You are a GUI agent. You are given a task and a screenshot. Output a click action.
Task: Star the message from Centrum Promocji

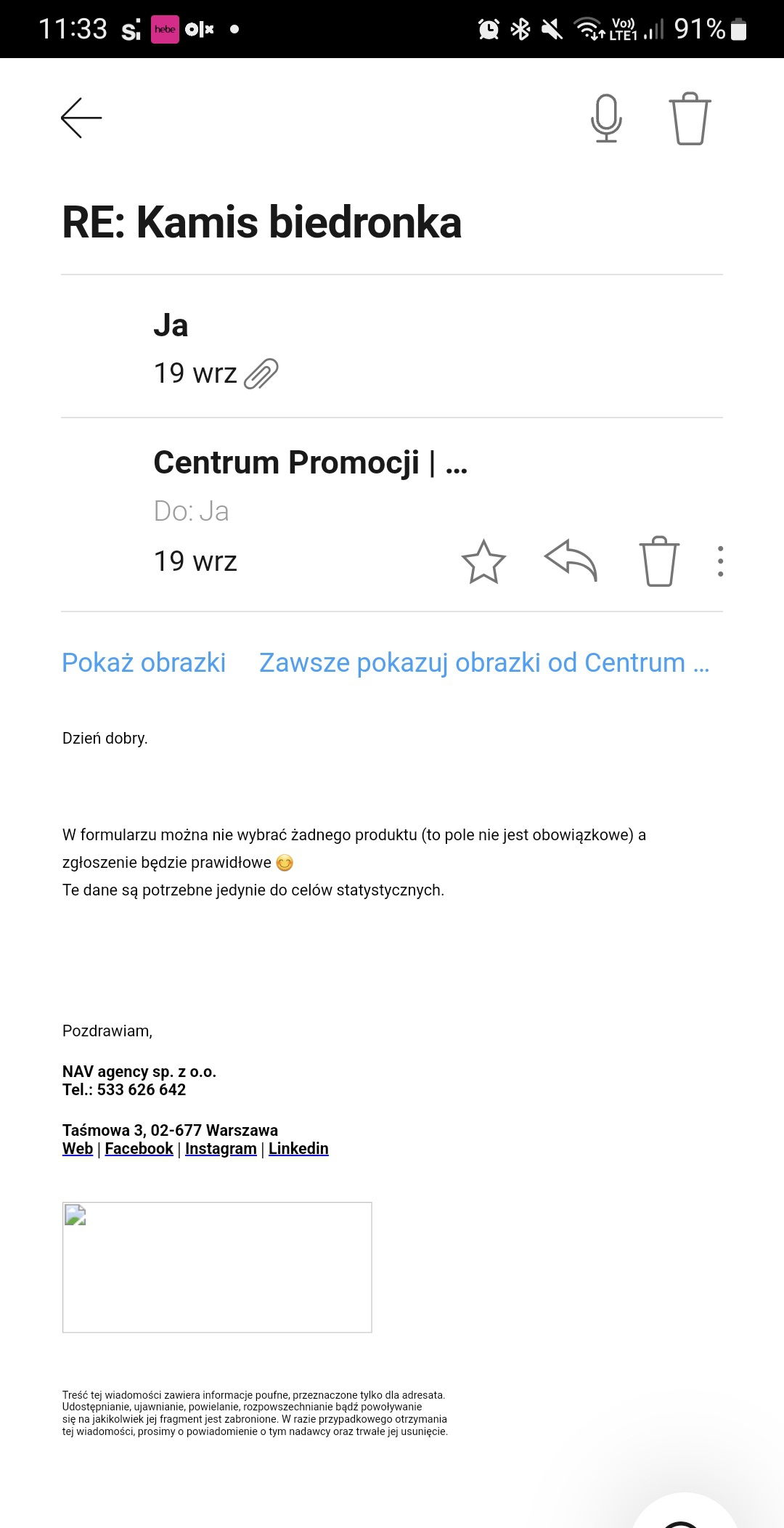(483, 561)
